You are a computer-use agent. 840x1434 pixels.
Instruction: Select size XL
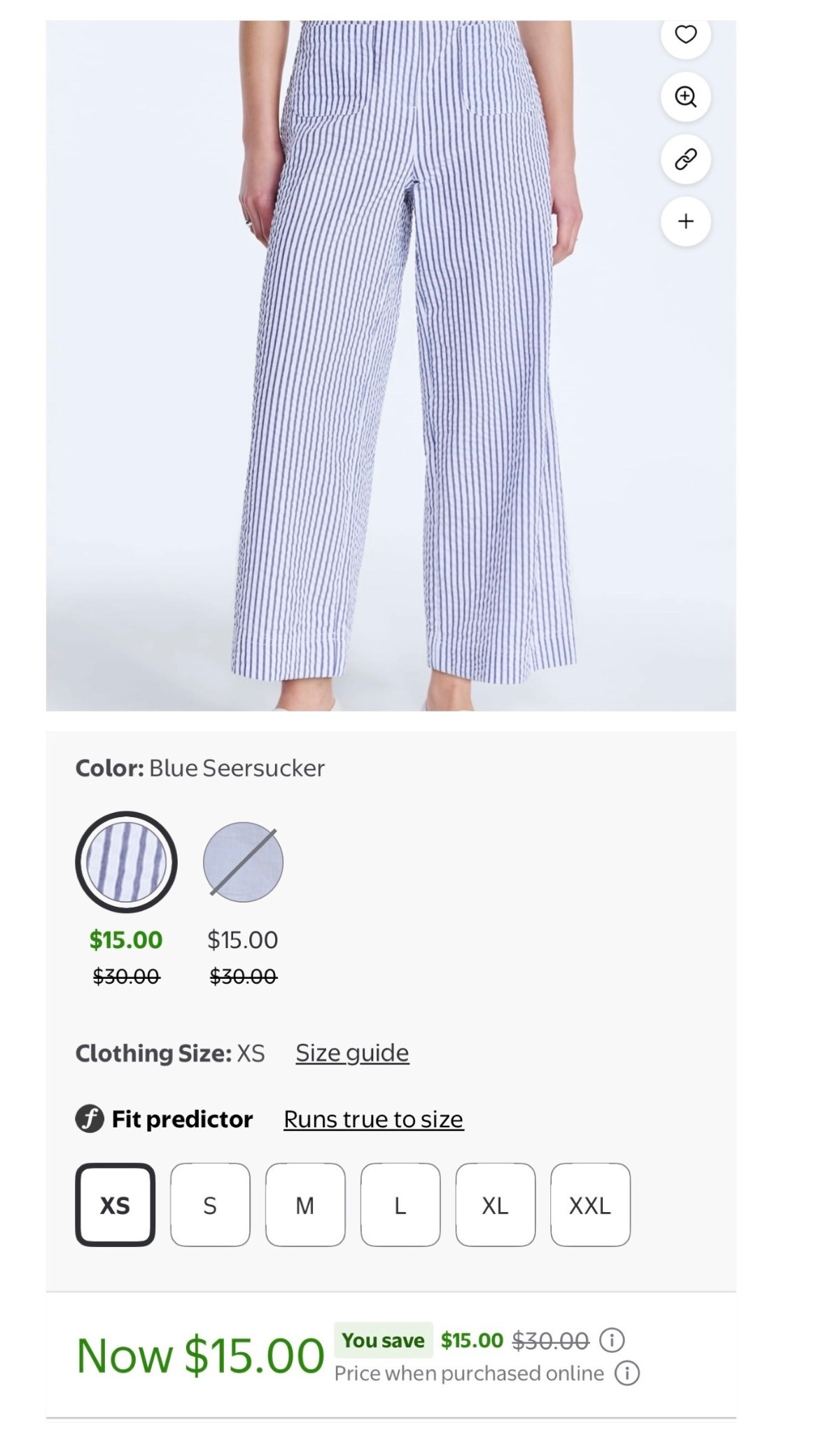[x=495, y=1204]
